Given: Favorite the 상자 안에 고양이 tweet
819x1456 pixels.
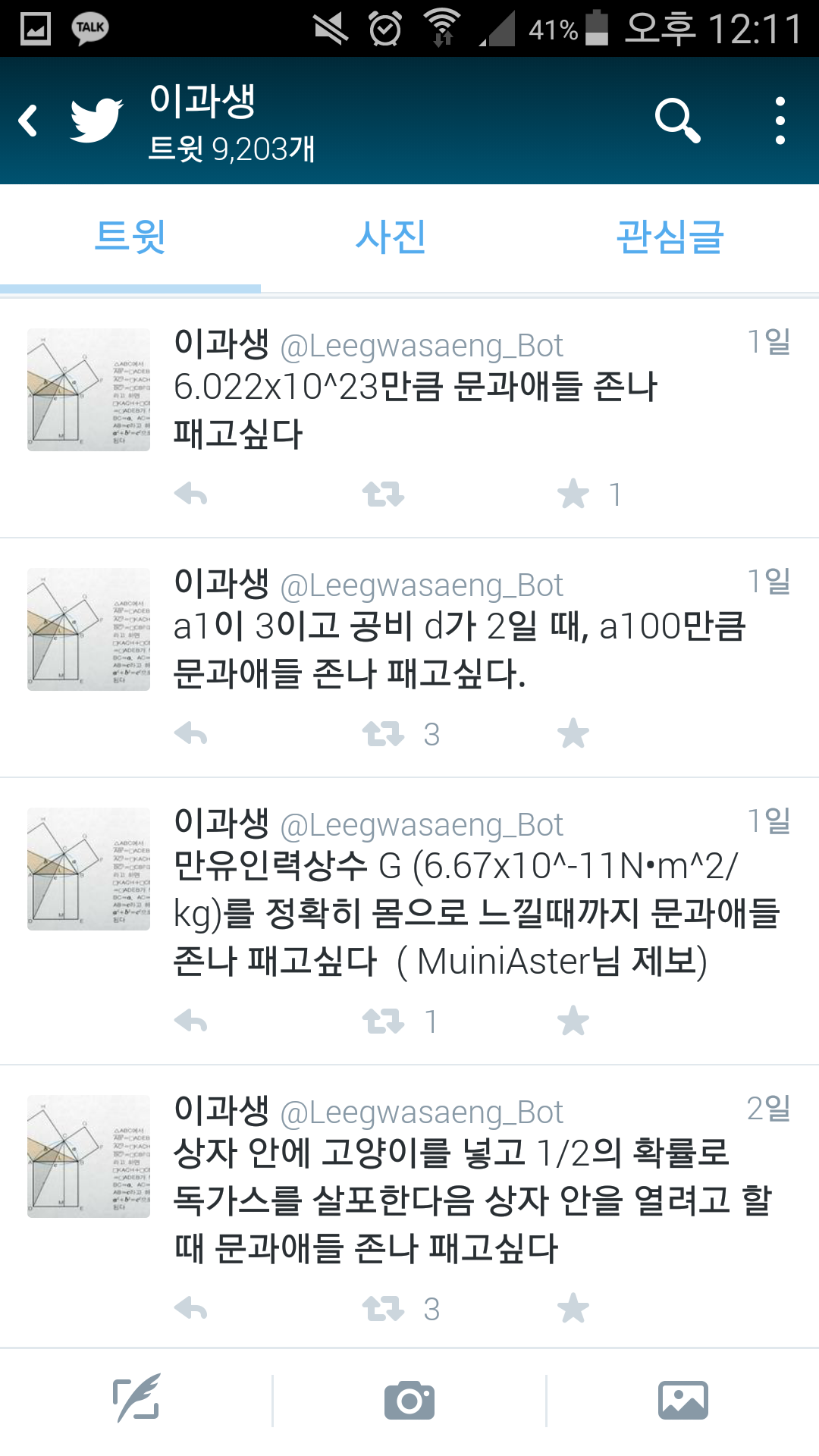Looking at the screenshot, I should 573,1309.
